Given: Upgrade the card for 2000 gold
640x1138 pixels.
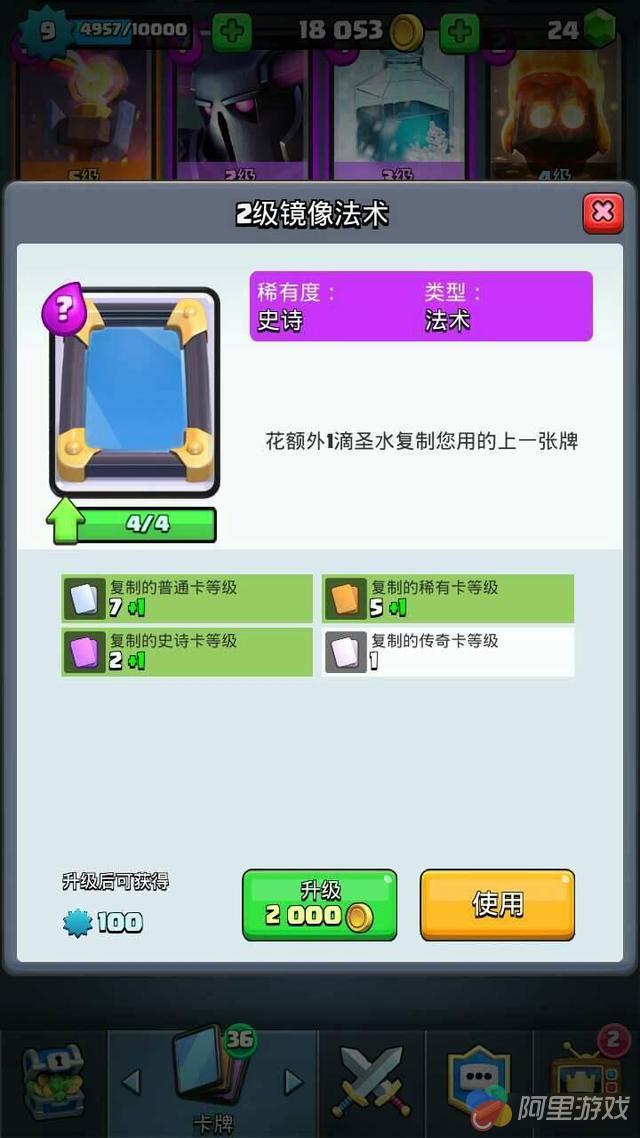Looking at the screenshot, I should [x=319, y=904].
